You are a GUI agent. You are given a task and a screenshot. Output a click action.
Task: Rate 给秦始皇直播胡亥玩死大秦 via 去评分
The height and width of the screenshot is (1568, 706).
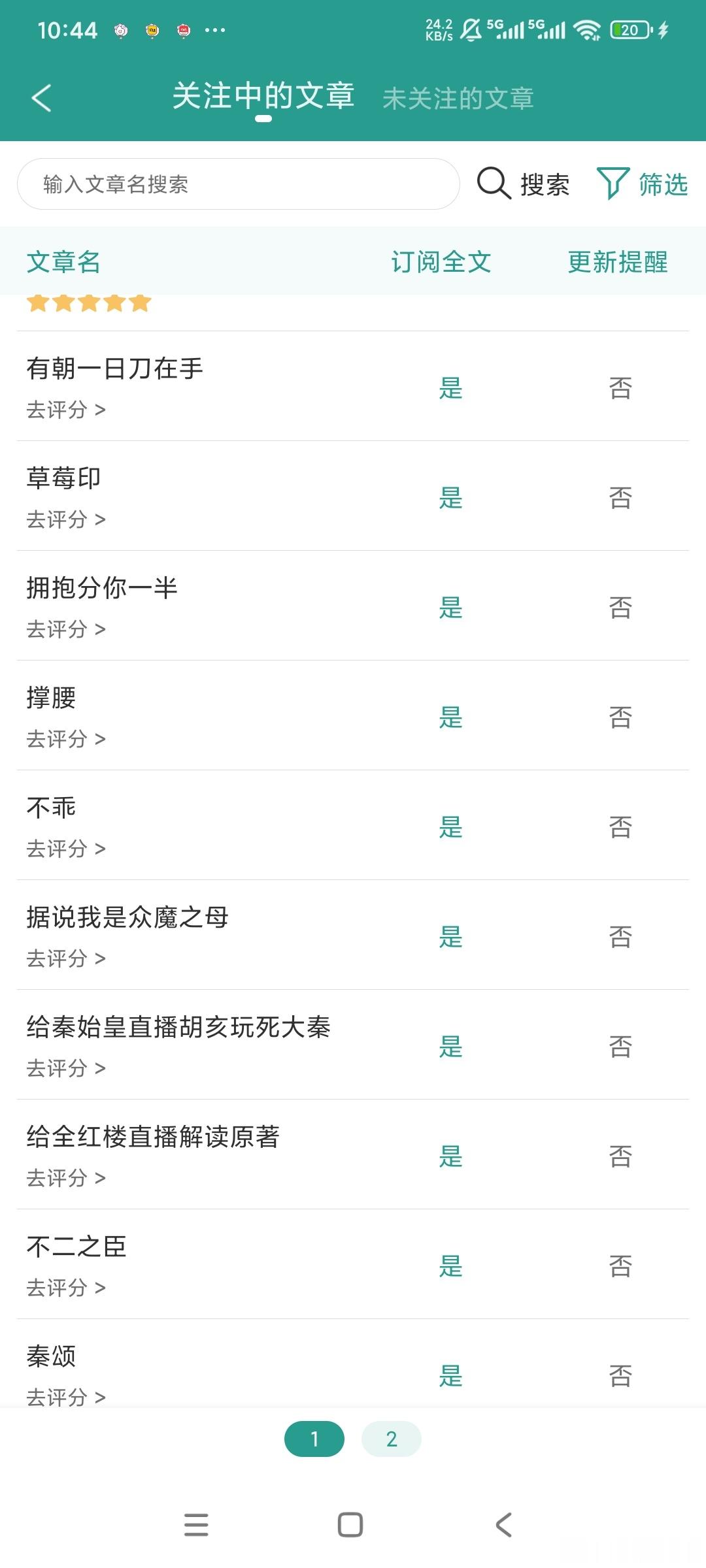66,1069
